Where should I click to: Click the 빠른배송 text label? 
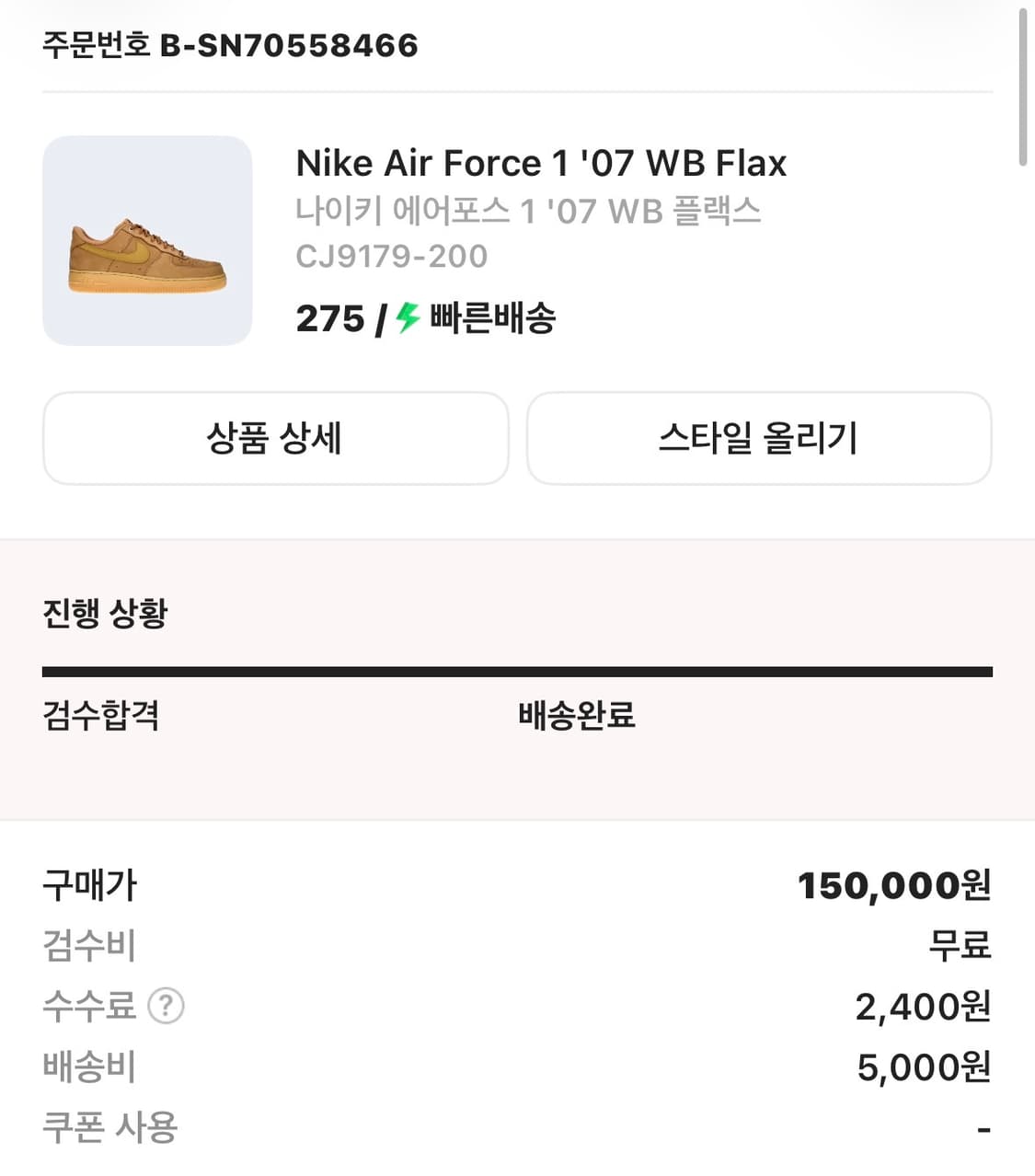pos(492,320)
